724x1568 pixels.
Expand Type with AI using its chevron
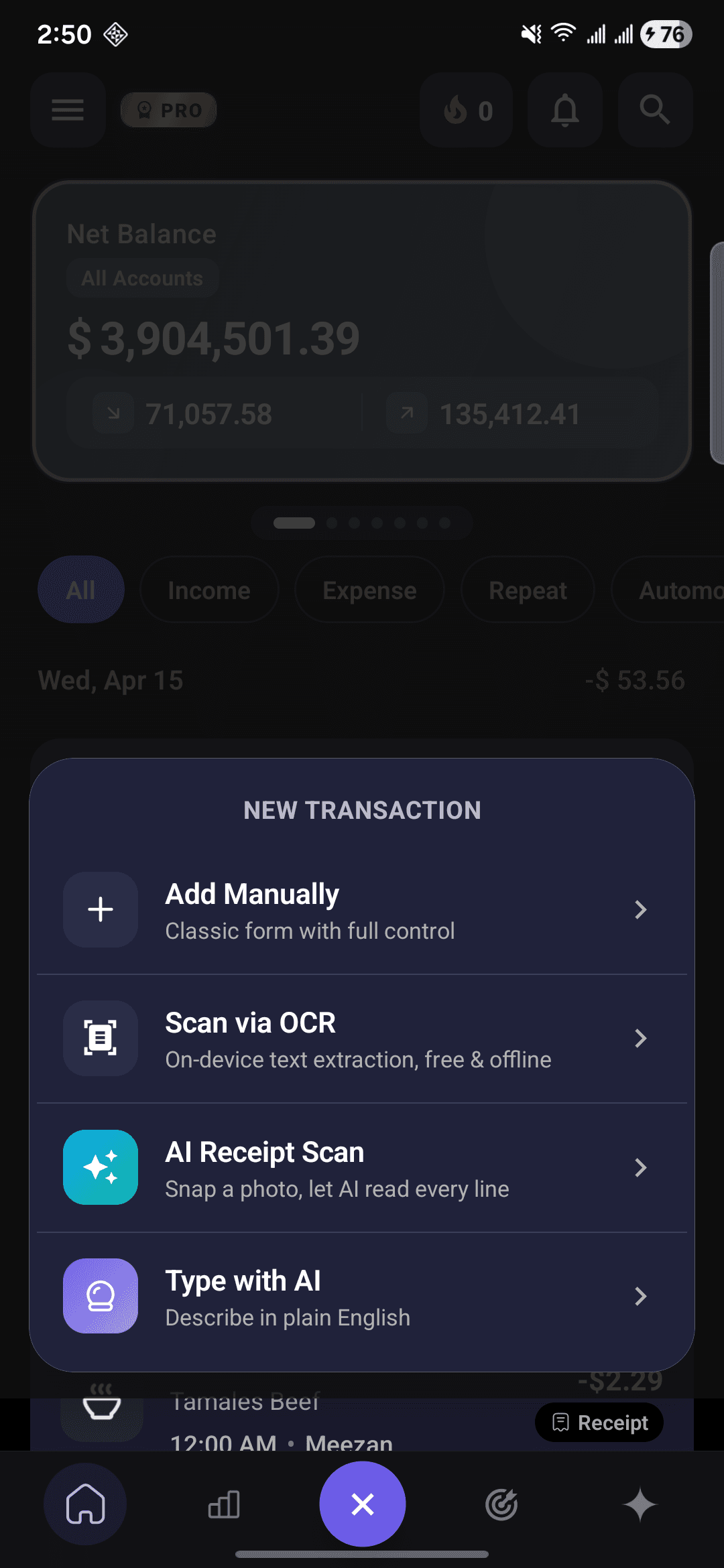(x=642, y=1295)
